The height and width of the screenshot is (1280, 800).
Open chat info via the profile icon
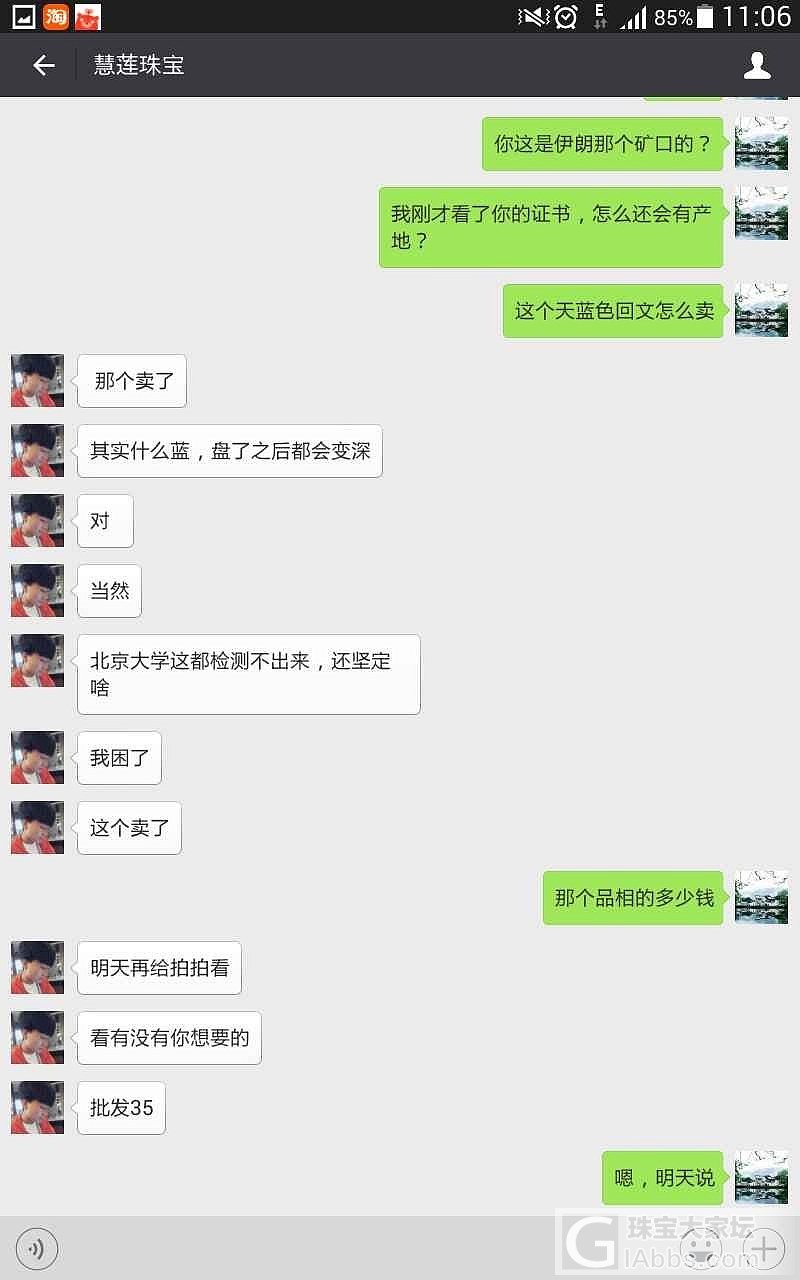coord(757,66)
